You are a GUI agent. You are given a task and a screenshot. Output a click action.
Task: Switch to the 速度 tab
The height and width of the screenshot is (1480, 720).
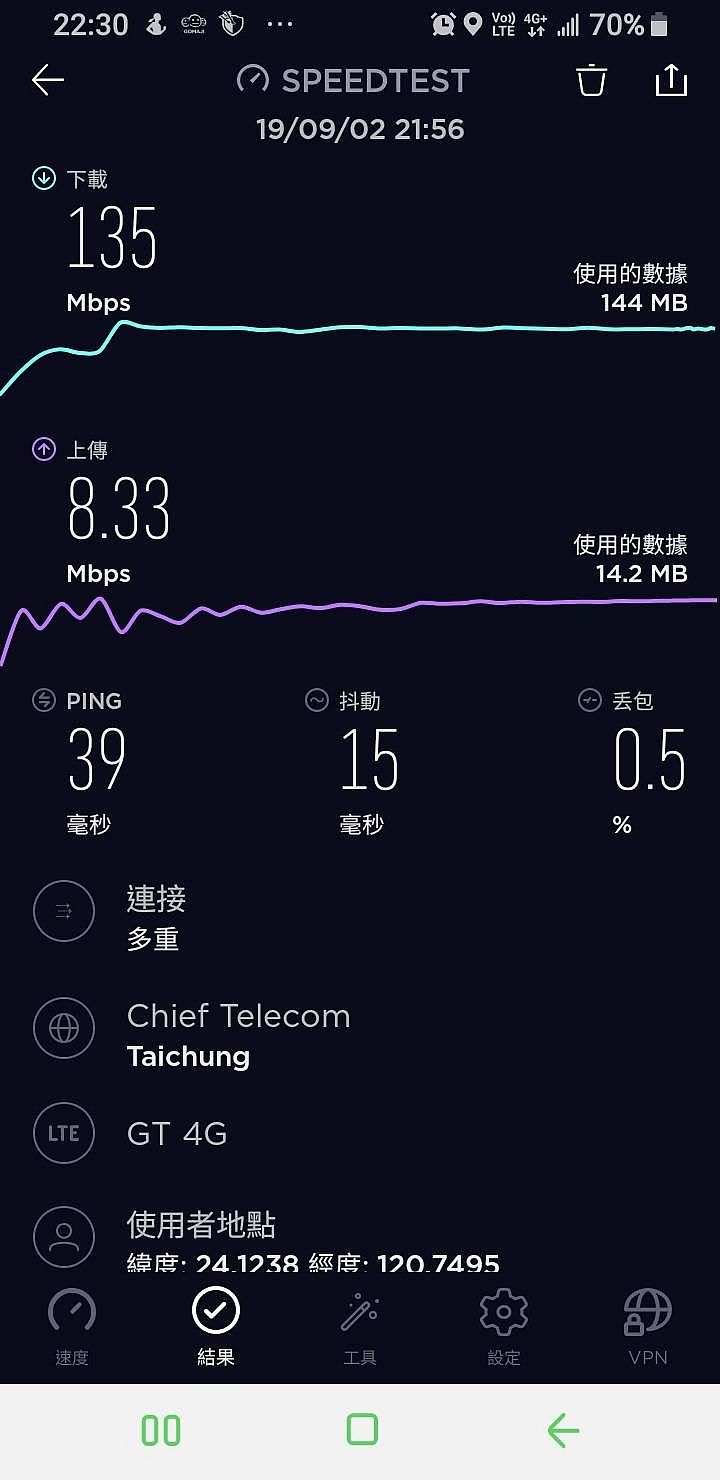(x=72, y=1327)
